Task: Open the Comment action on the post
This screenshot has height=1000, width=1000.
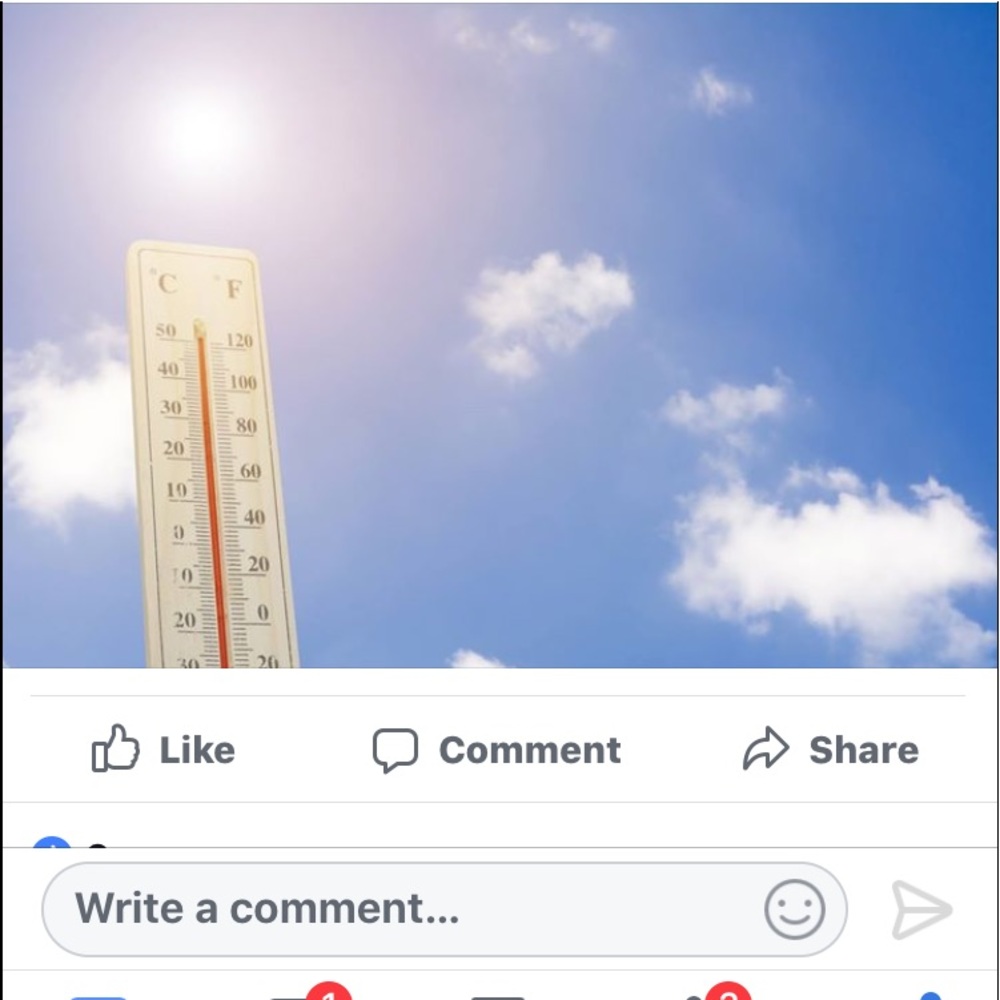Action: pos(497,750)
